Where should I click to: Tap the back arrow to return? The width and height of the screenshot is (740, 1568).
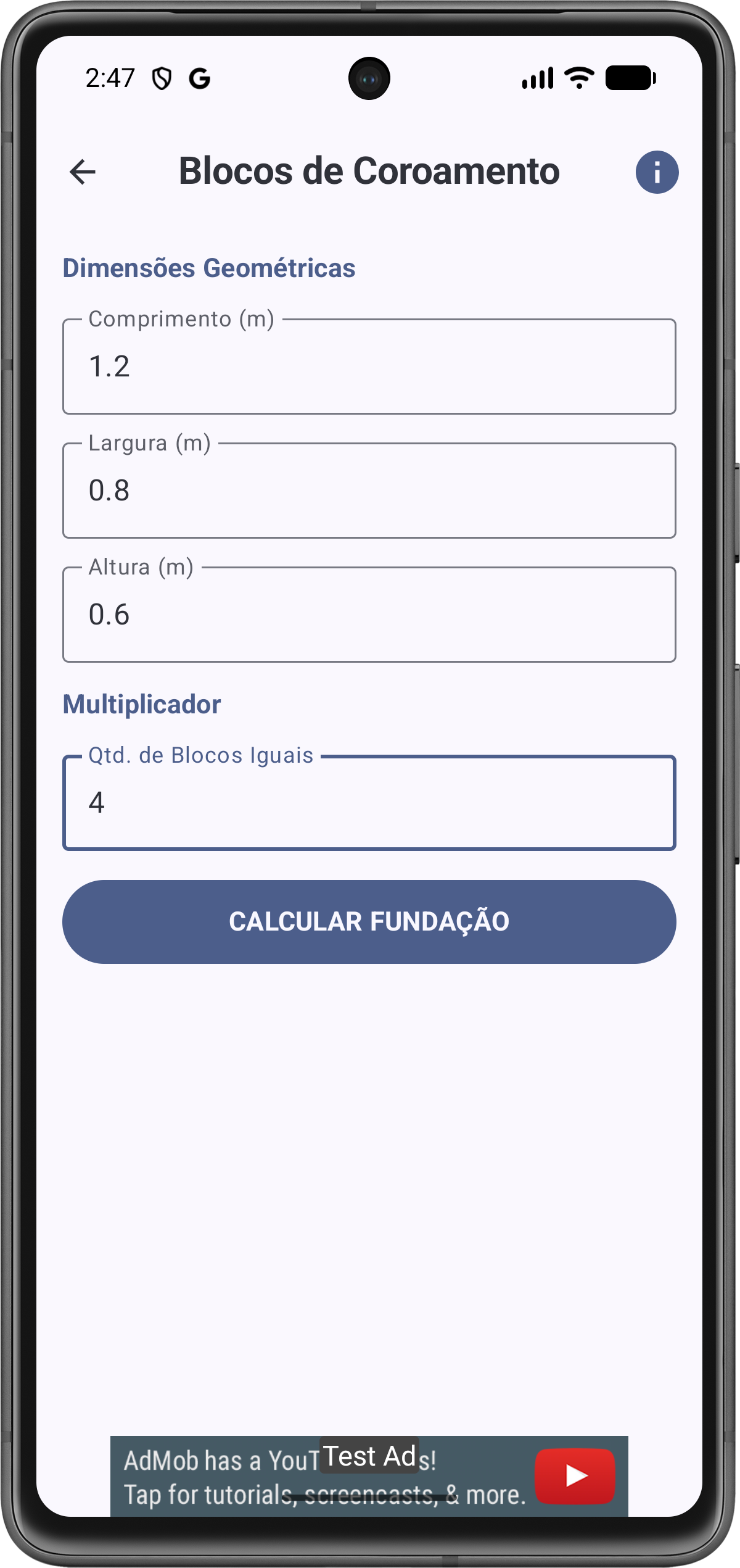pyautogui.click(x=82, y=172)
